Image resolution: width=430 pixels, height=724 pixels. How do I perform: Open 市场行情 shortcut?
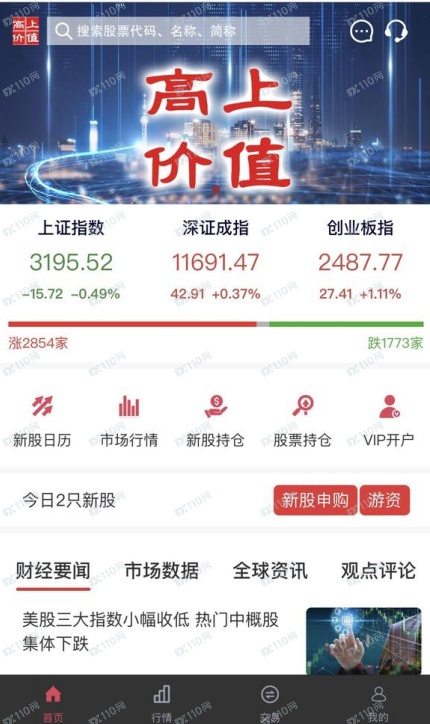point(129,421)
